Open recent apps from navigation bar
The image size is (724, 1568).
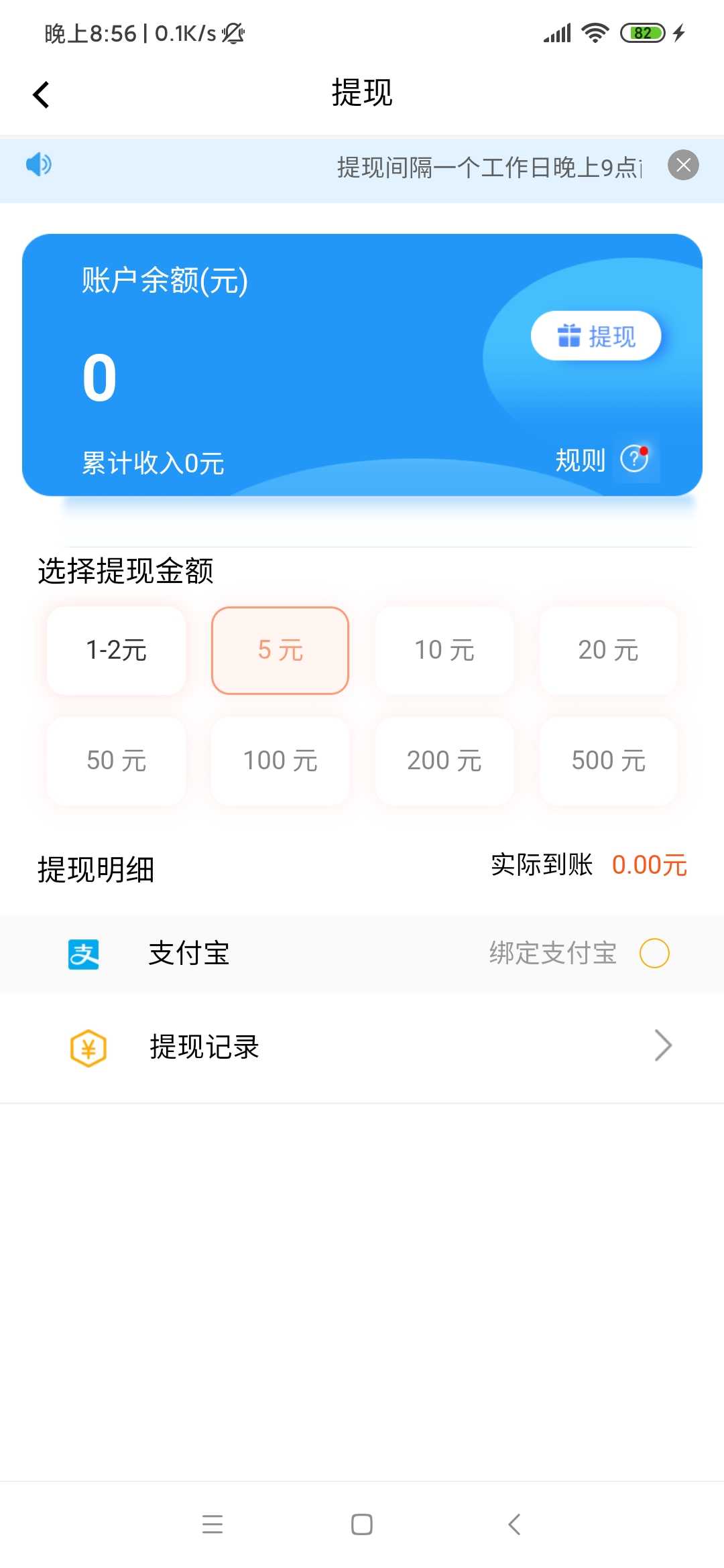(x=213, y=1524)
